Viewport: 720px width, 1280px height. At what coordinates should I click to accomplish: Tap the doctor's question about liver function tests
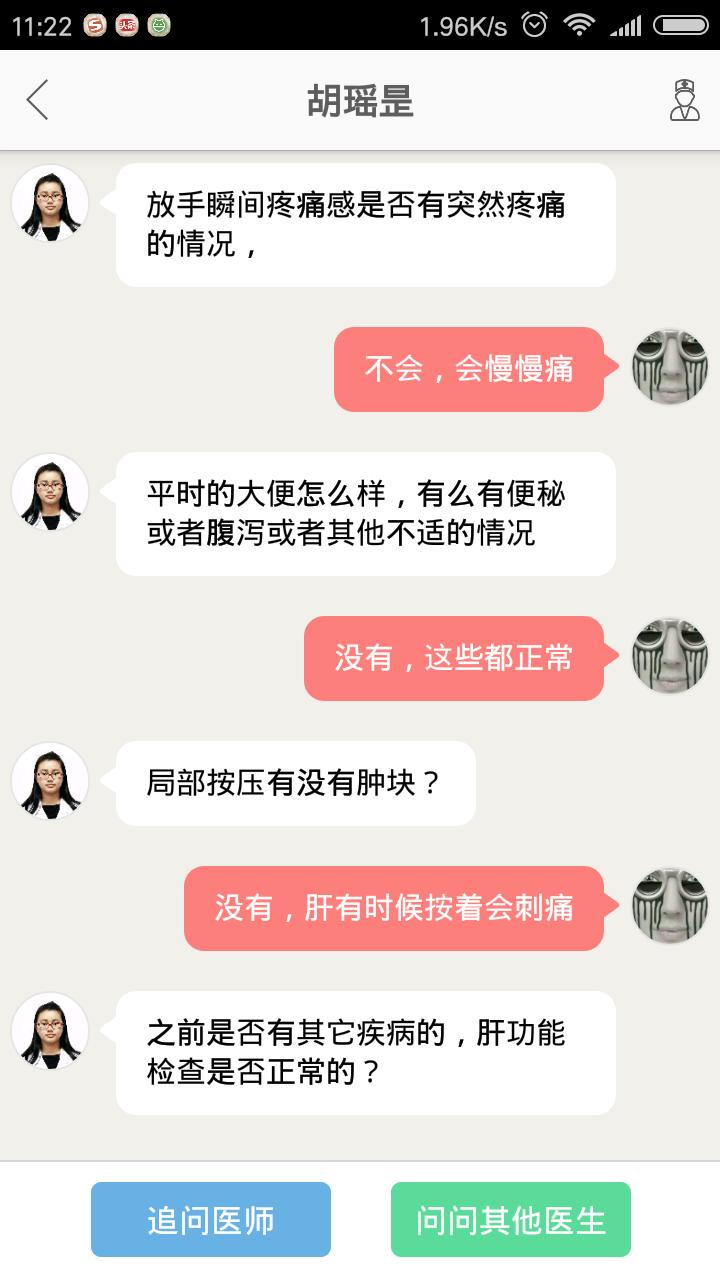pyautogui.click(x=364, y=1052)
